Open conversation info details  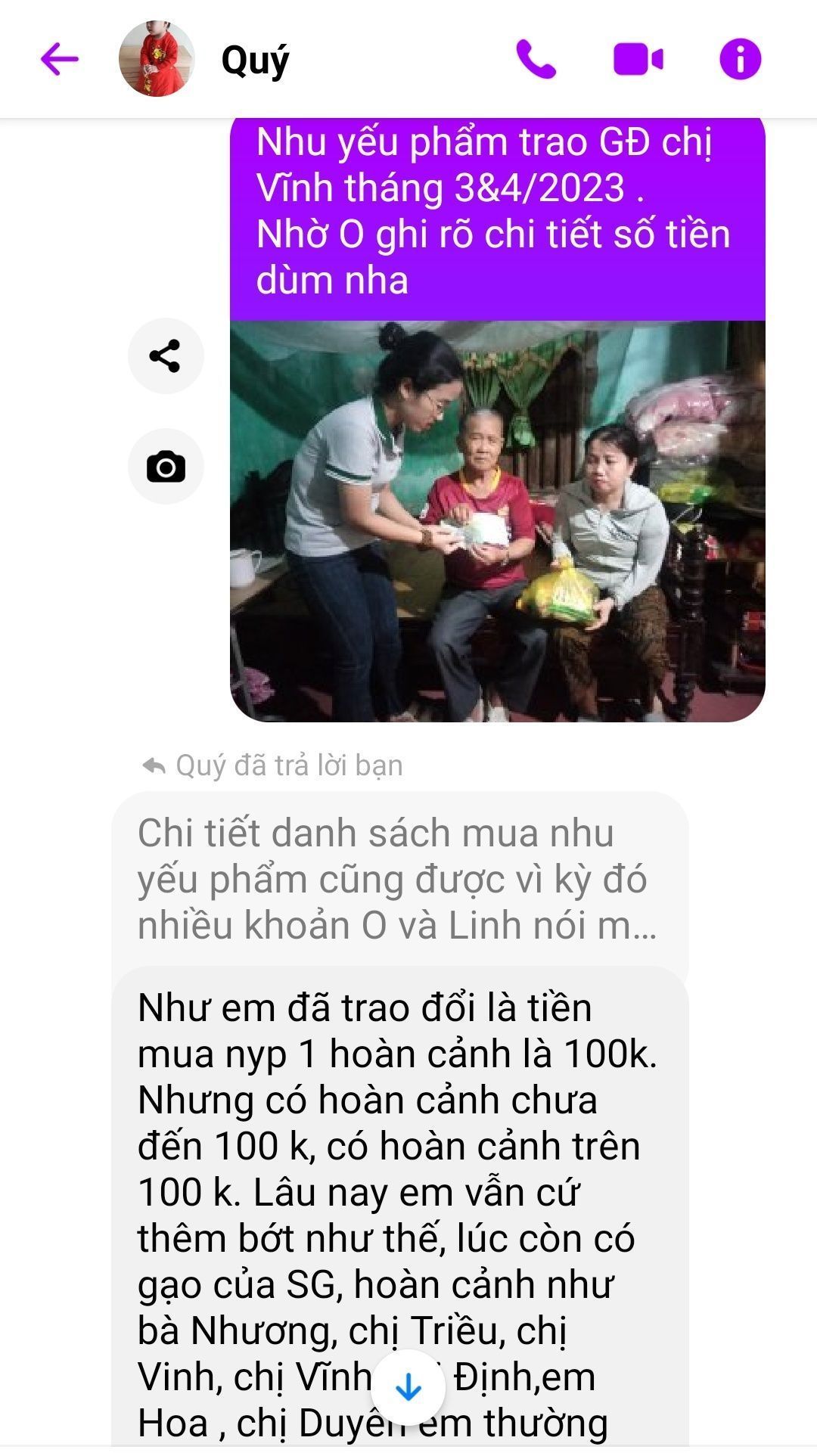pyautogui.click(x=740, y=59)
